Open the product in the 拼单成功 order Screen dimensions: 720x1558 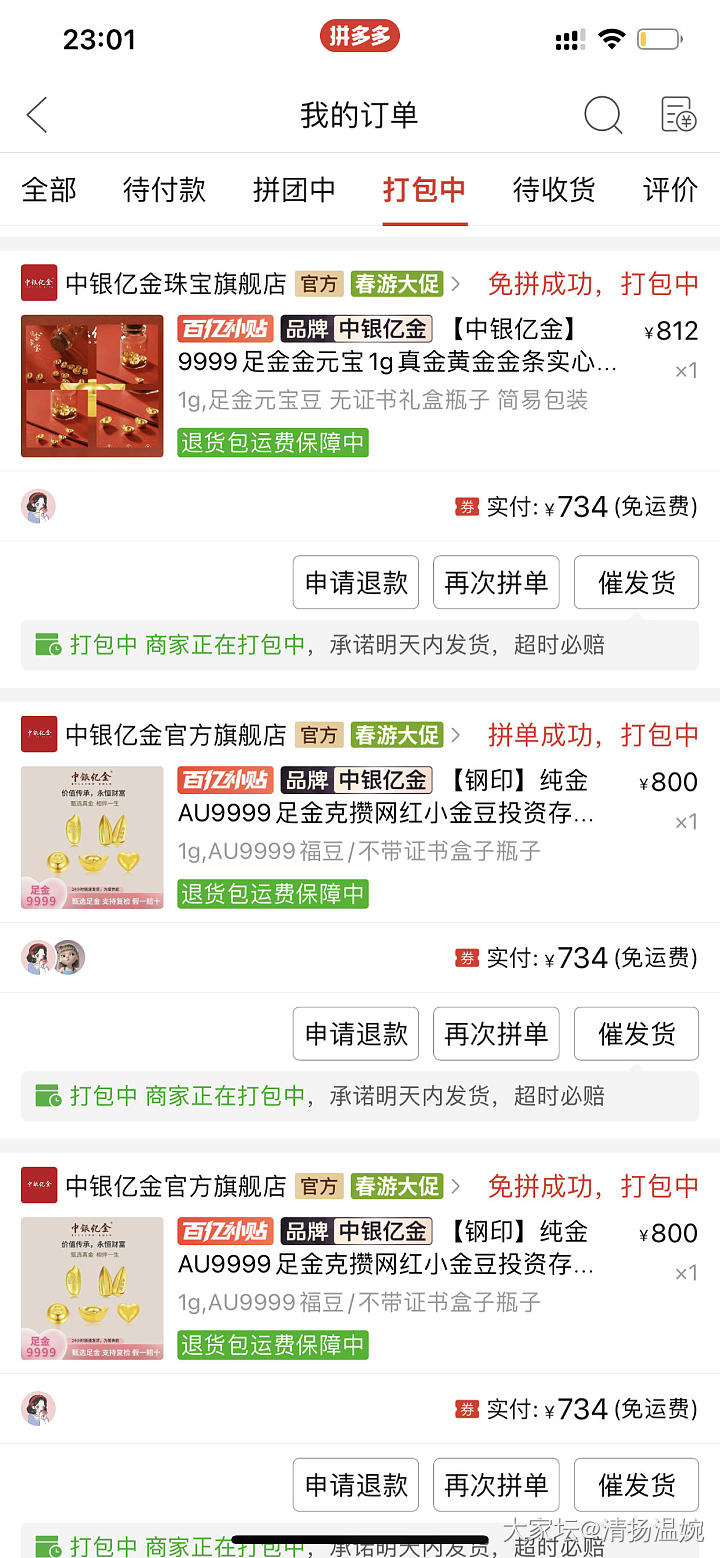(x=385, y=812)
